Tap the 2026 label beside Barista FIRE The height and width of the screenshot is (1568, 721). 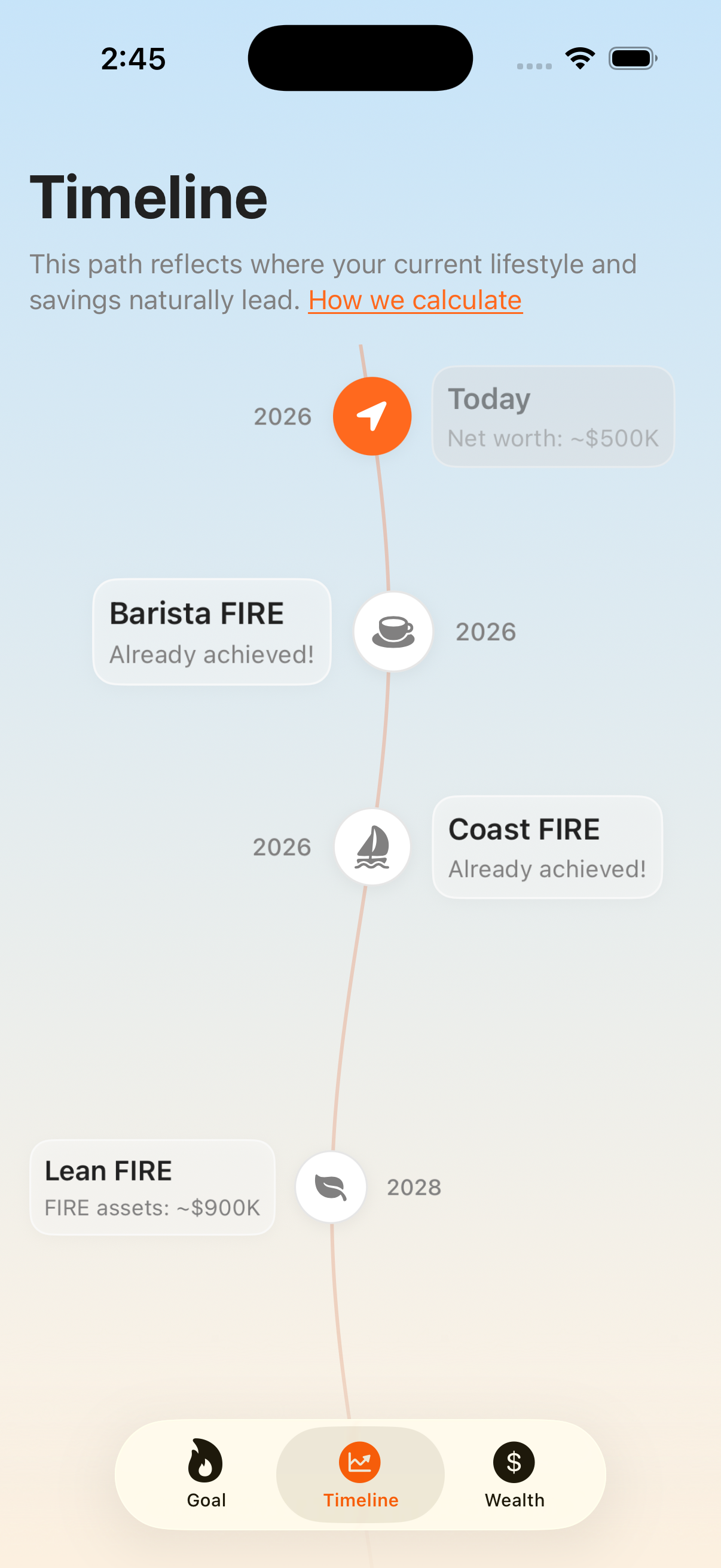click(x=485, y=632)
